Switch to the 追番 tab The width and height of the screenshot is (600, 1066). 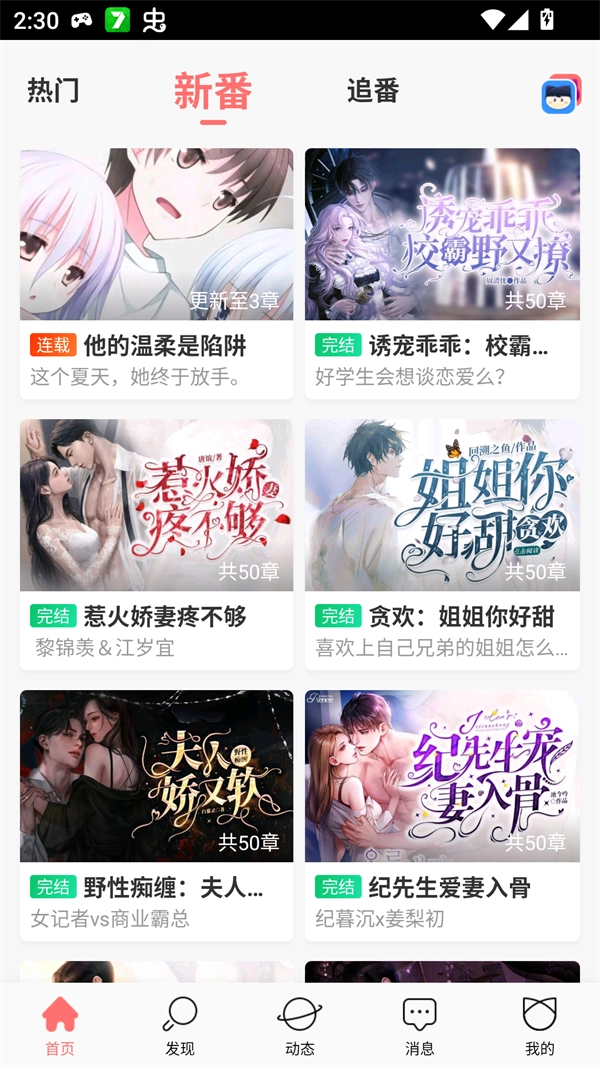[x=373, y=91]
